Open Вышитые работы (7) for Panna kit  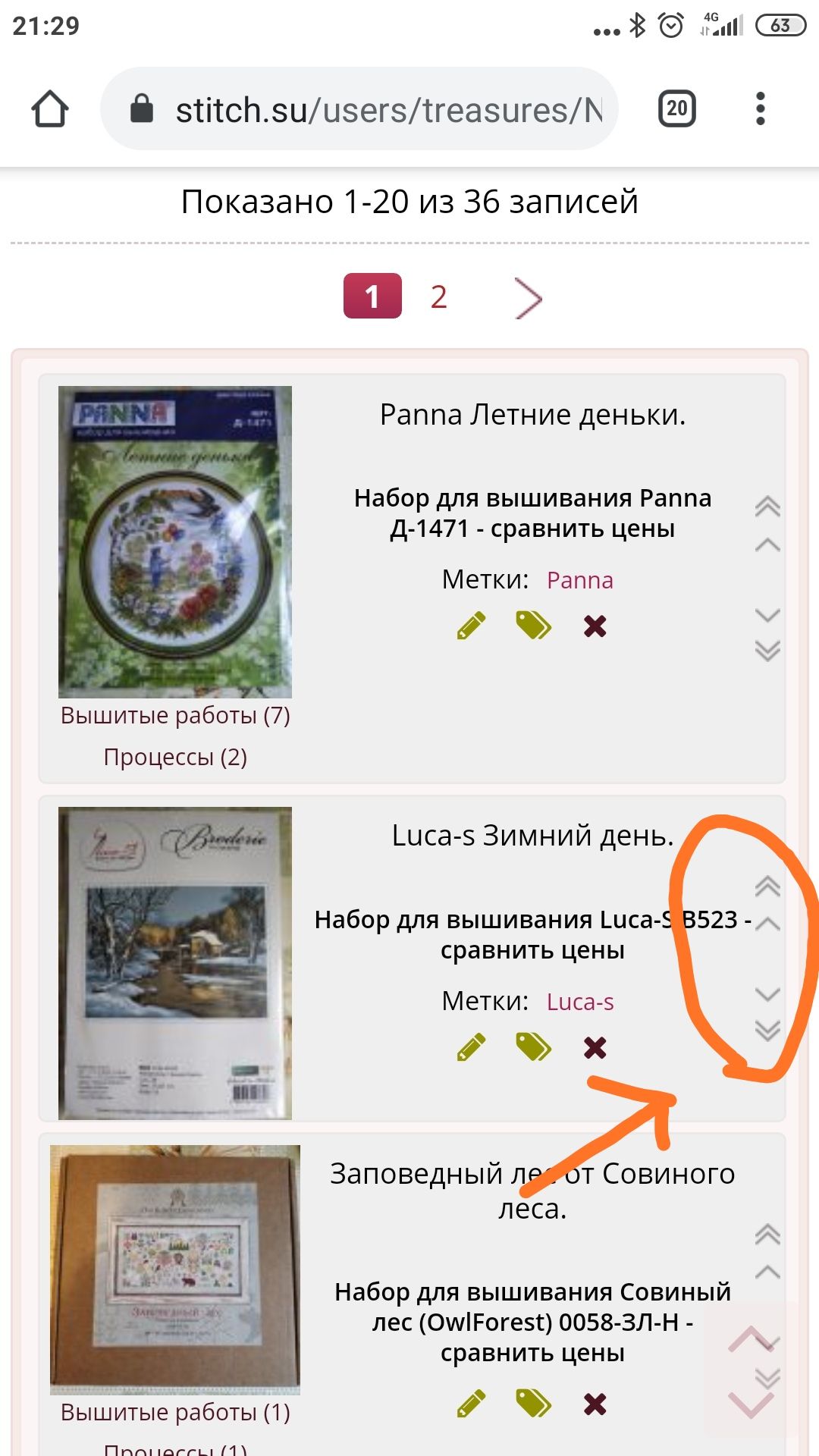click(x=175, y=716)
